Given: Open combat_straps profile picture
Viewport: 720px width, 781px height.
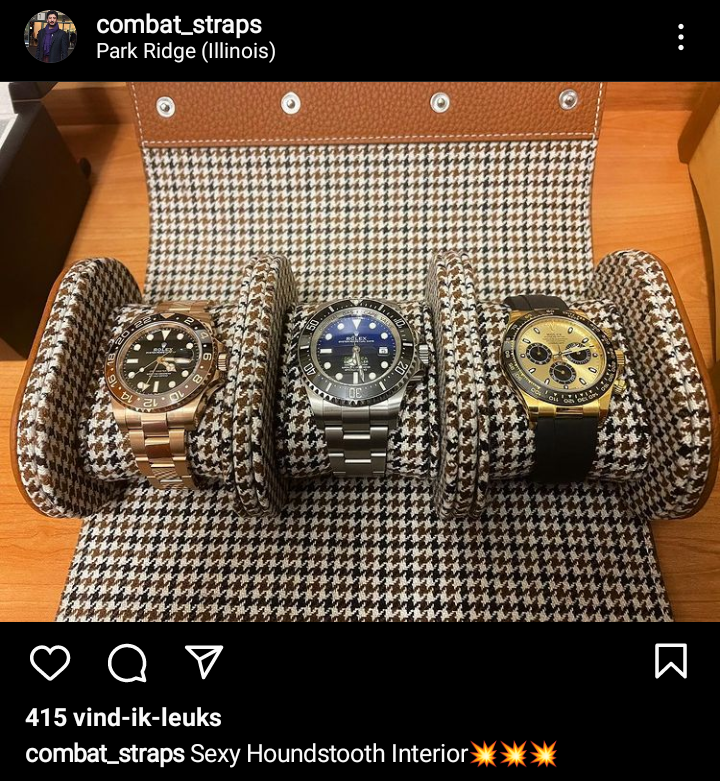Looking at the screenshot, I should click(x=50, y=37).
